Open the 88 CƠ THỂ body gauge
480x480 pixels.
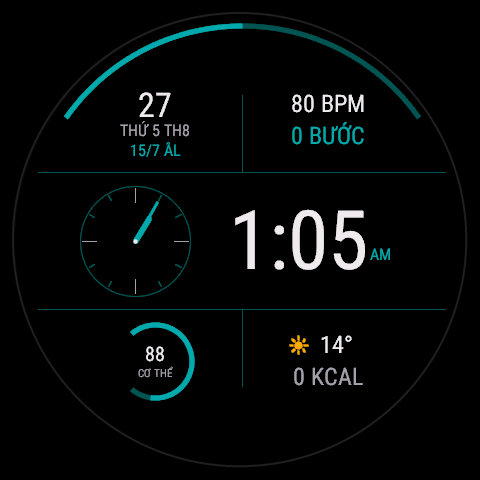pos(160,361)
